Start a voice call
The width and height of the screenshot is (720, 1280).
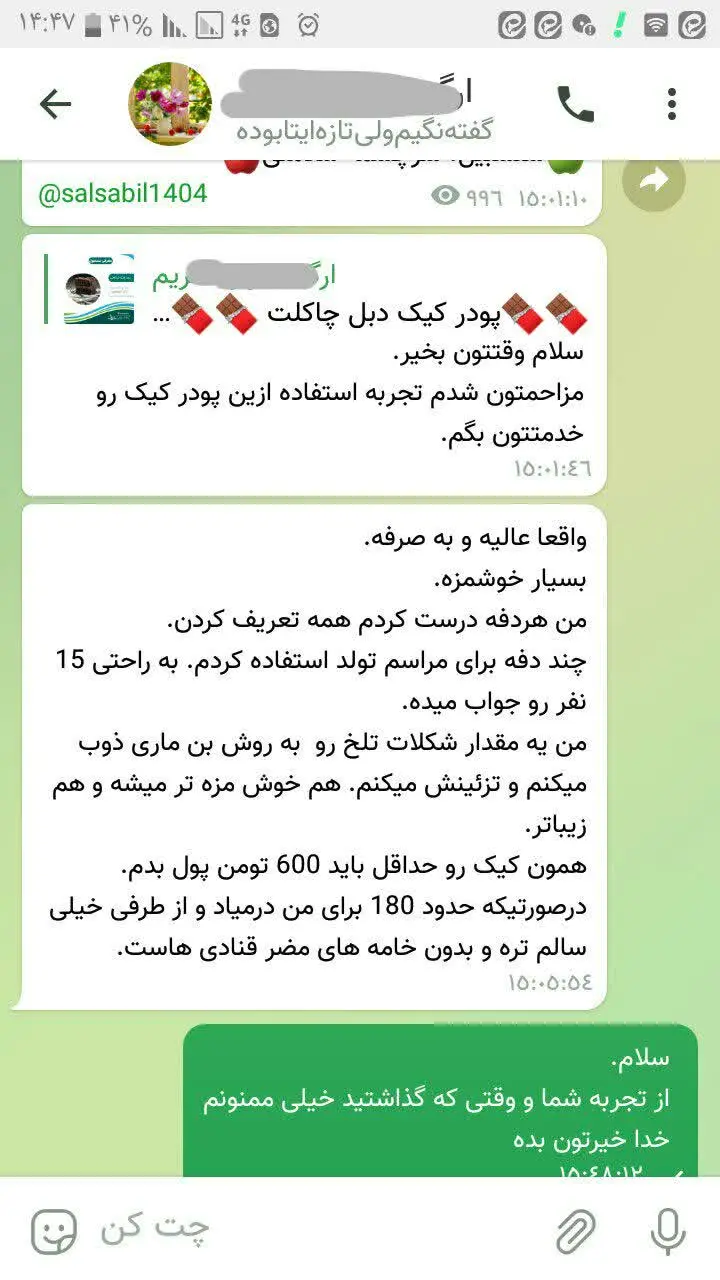point(575,104)
